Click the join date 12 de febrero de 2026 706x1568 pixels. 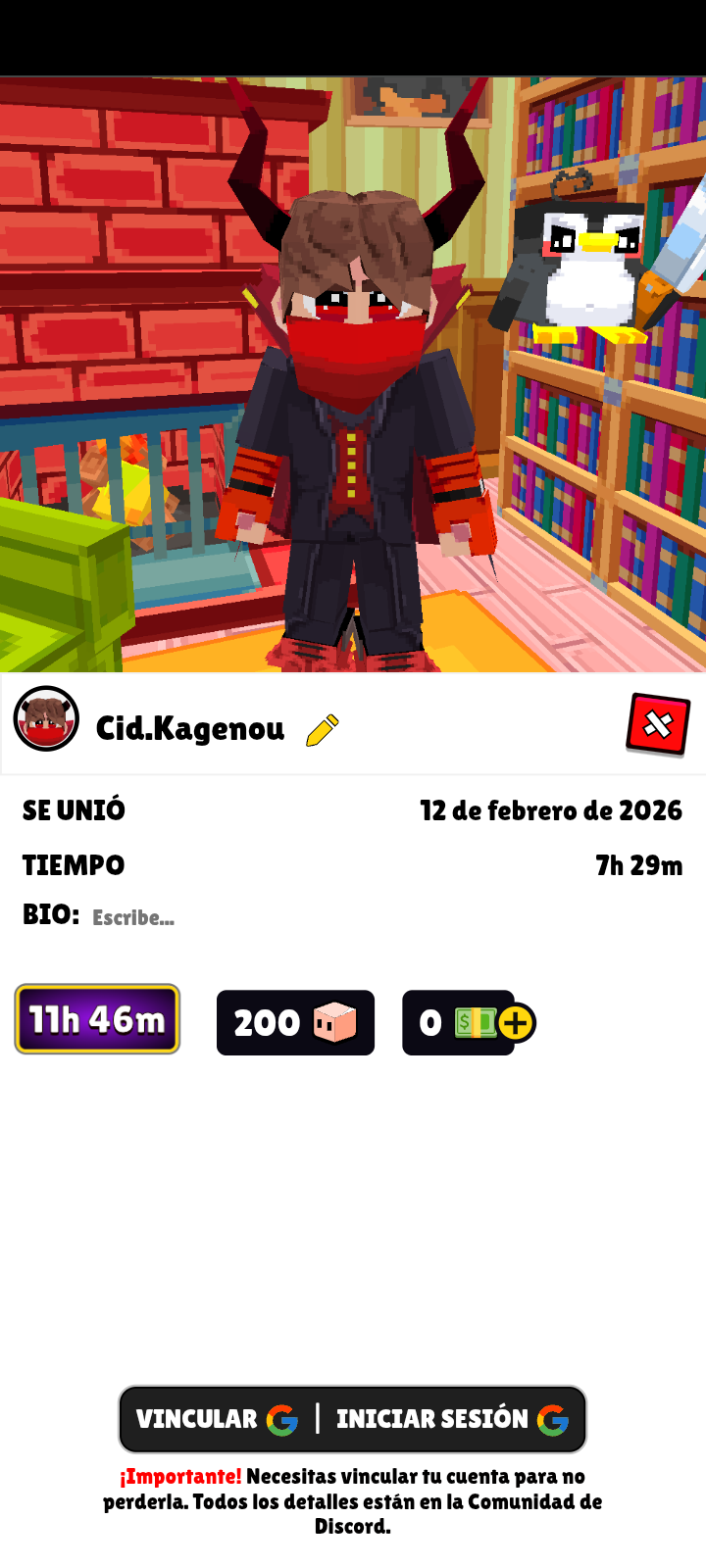[550, 810]
